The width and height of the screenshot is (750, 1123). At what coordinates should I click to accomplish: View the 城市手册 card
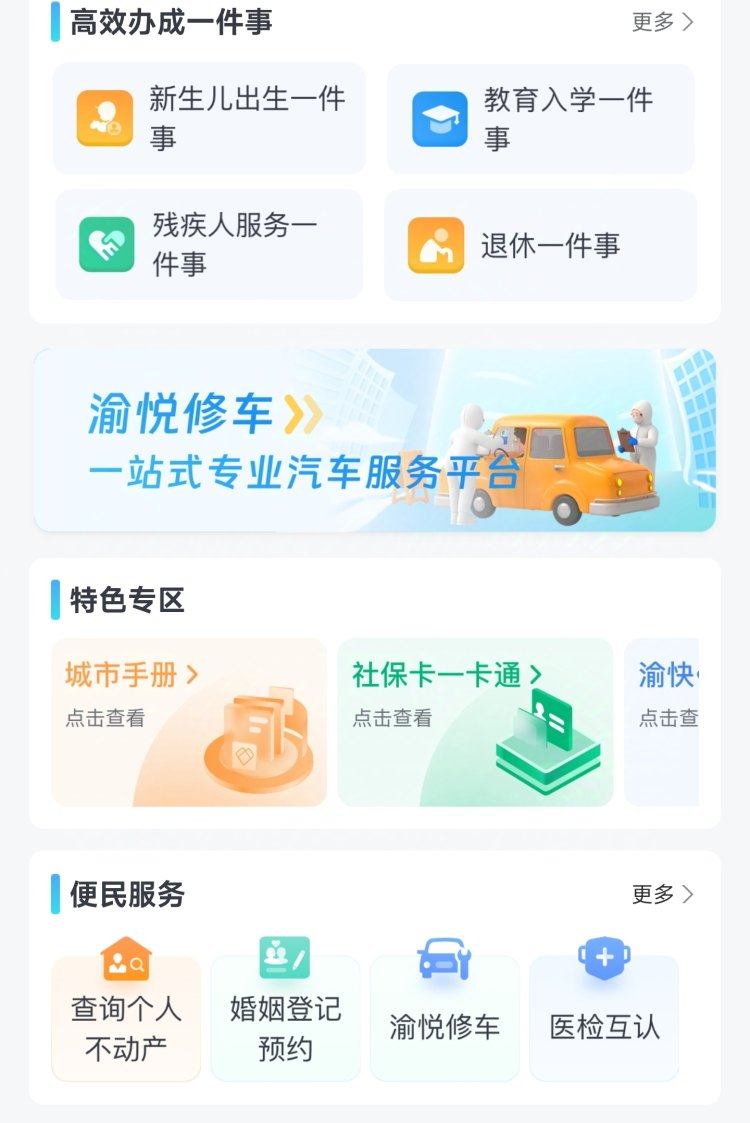[x=189, y=722]
